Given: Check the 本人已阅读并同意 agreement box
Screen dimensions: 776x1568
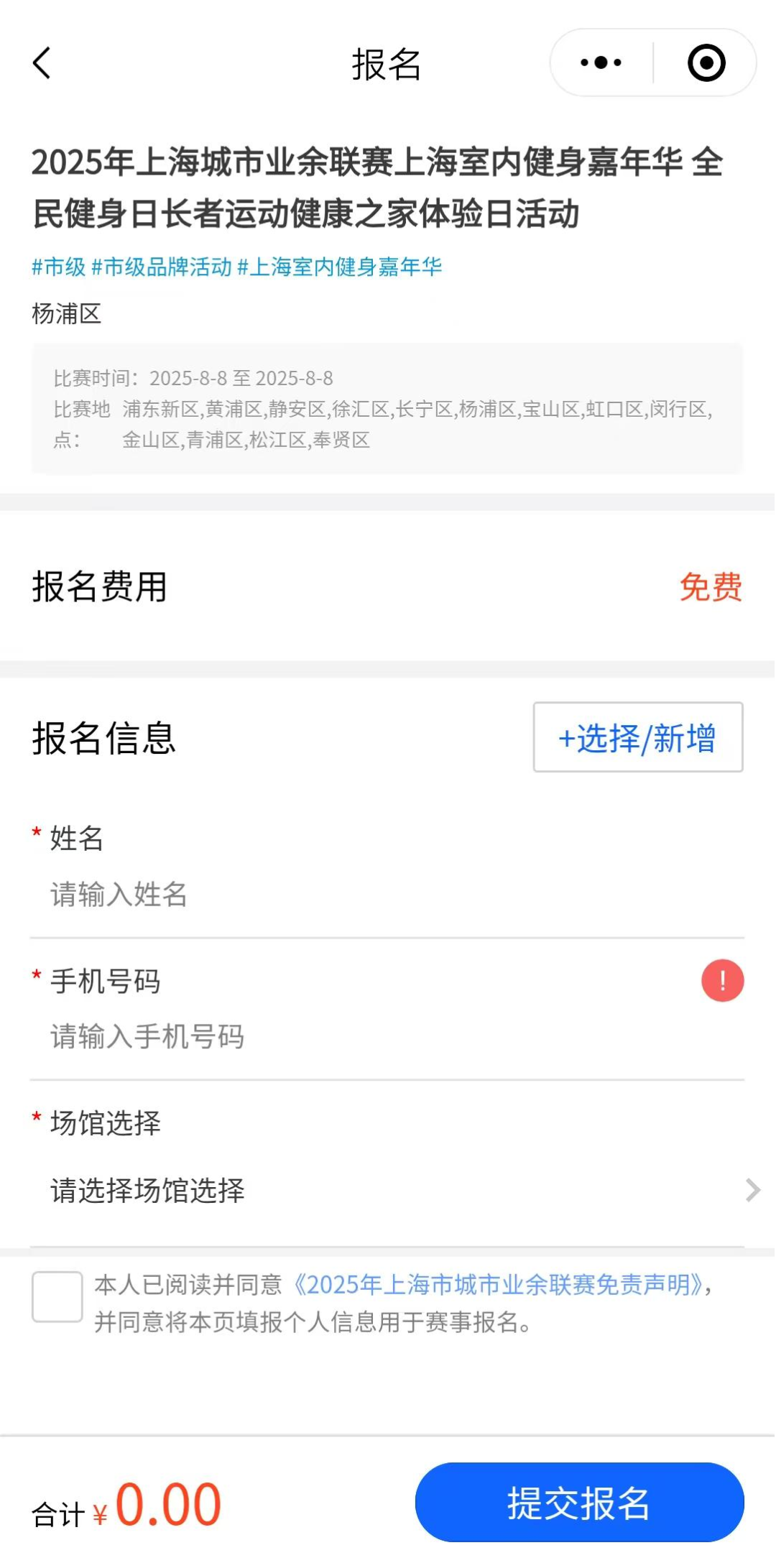Looking at the screenshot, I should [x=57, y=1296].
